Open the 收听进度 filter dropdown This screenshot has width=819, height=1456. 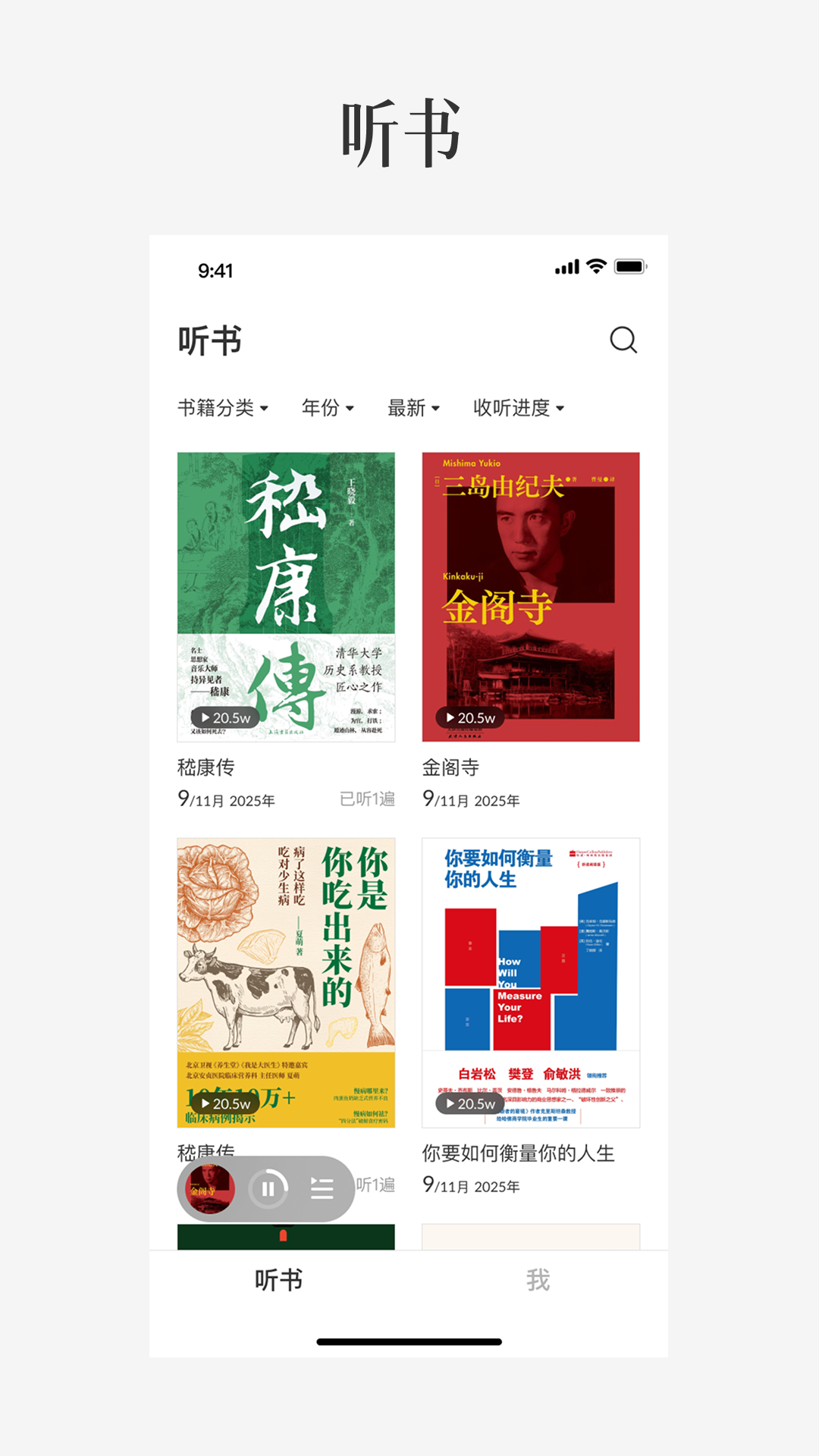517,408
